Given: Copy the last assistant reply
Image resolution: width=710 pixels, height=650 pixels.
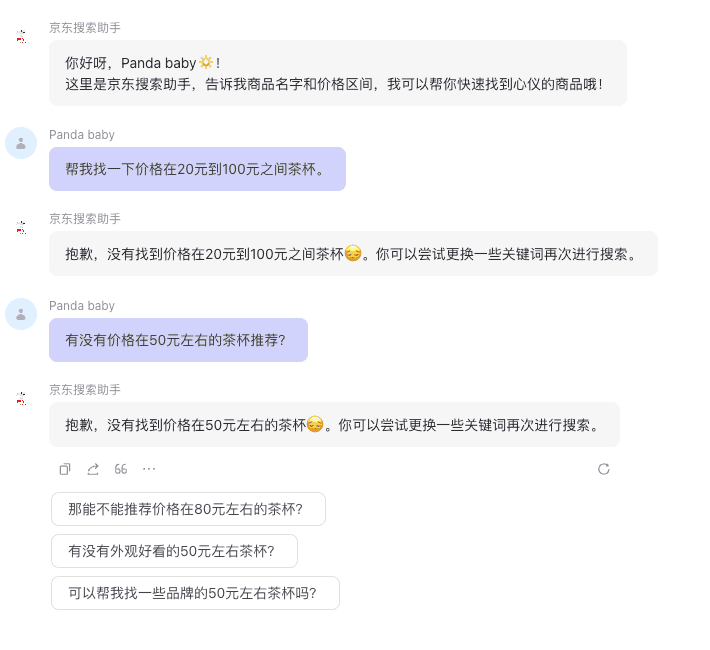Looking at the screenshot, I should point(65,469).
